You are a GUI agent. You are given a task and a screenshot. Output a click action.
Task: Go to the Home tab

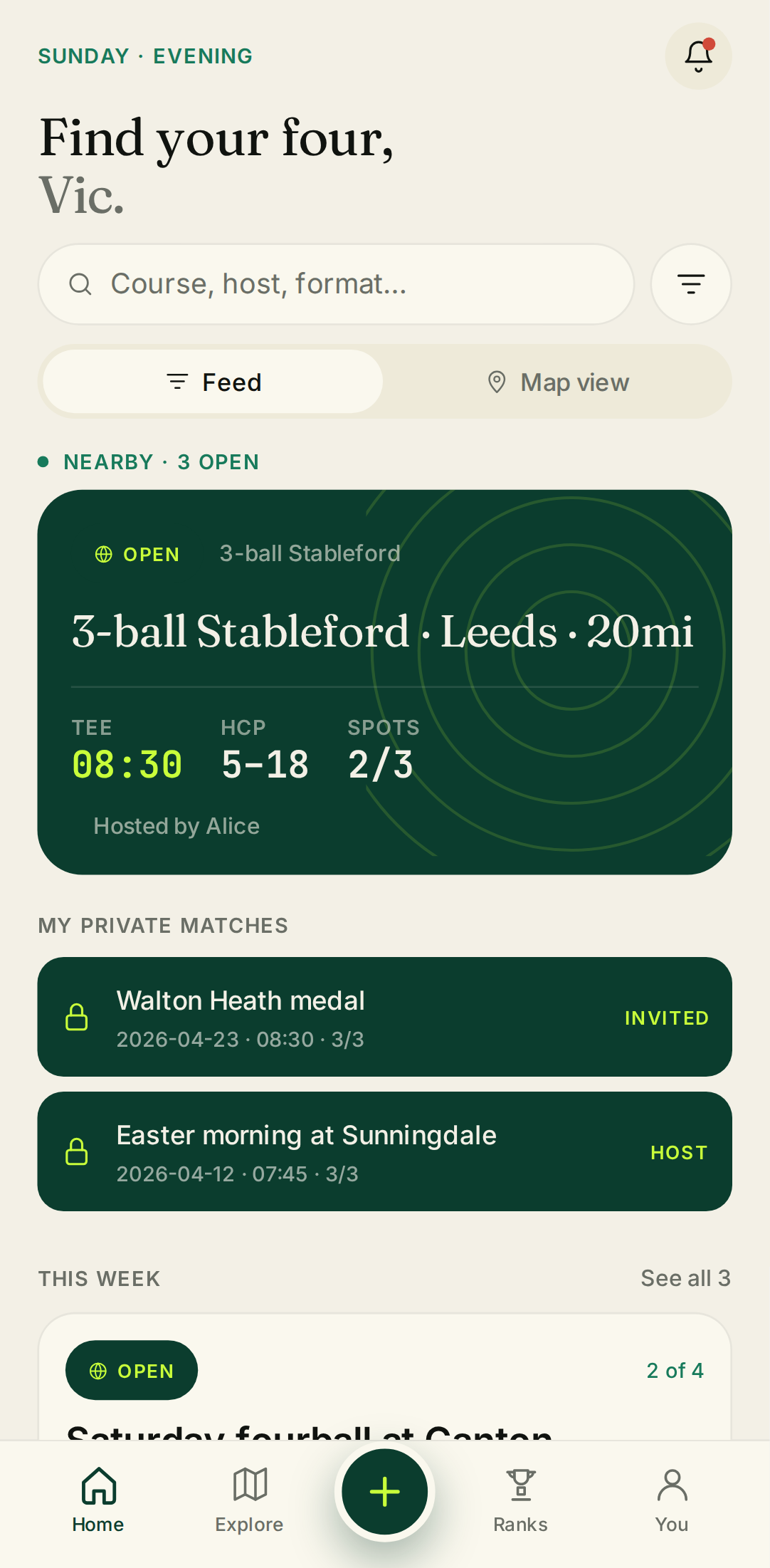tap(98, 1499)
